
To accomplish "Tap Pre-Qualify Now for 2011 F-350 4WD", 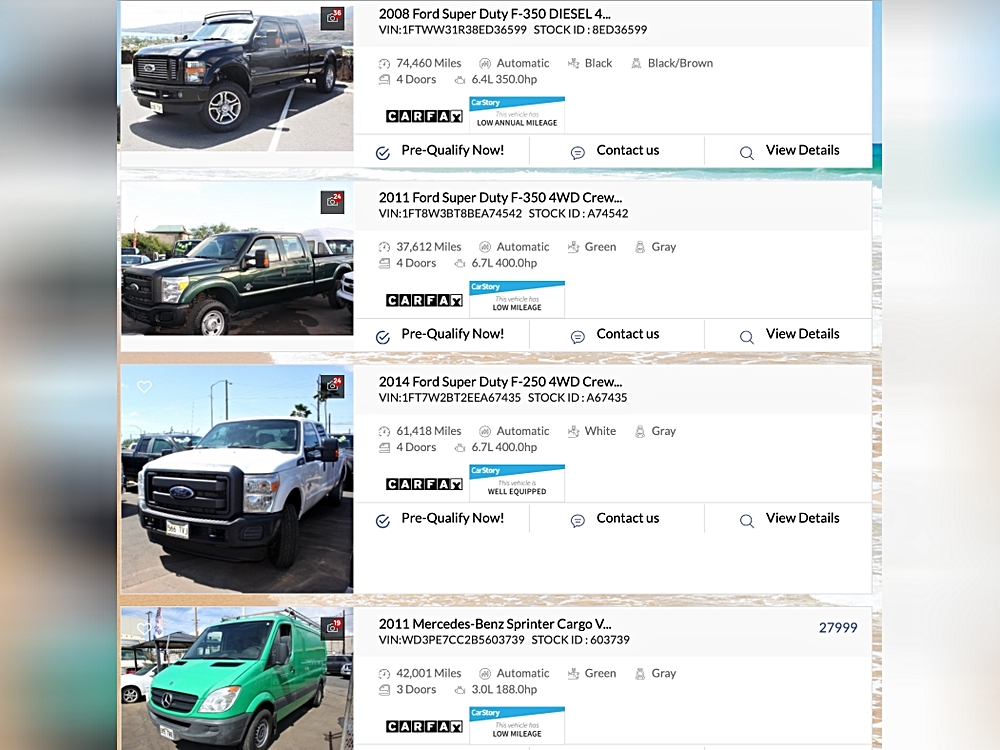I will tap(441, 335).
